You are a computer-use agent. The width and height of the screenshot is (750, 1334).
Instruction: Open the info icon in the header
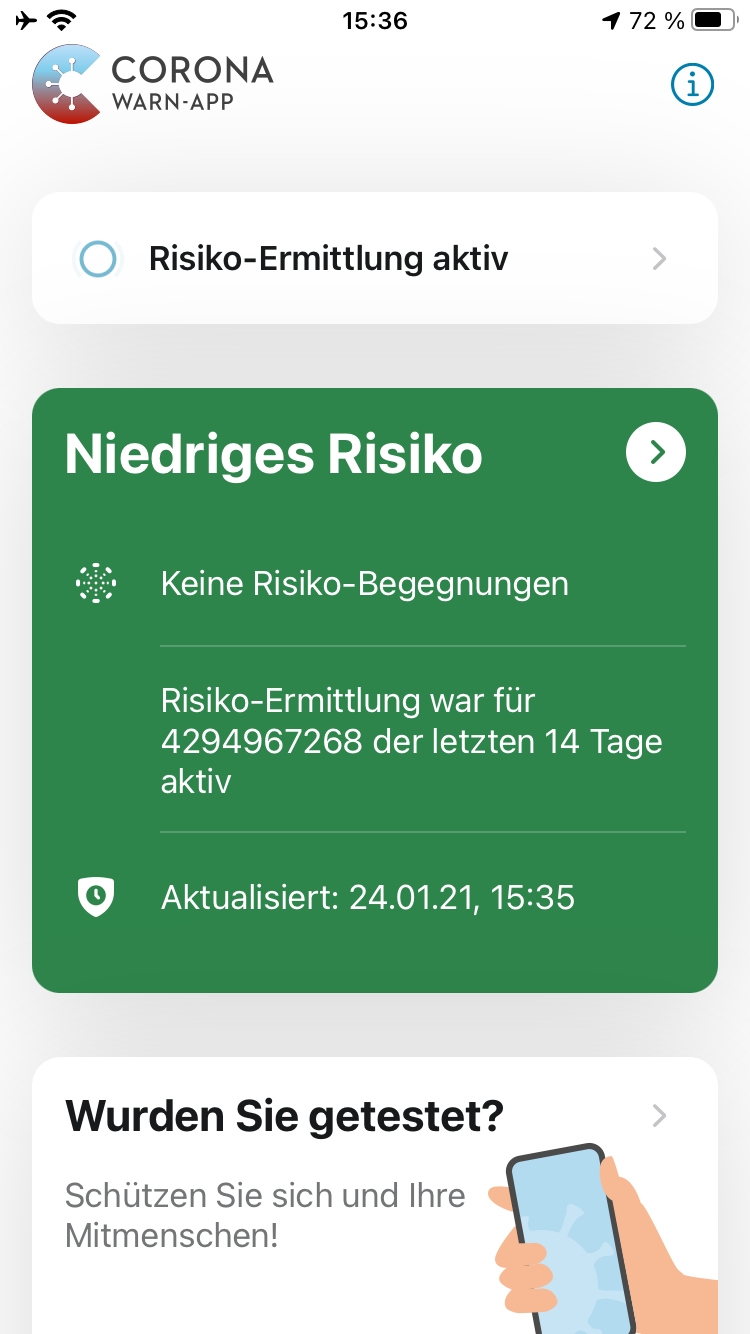692,85
